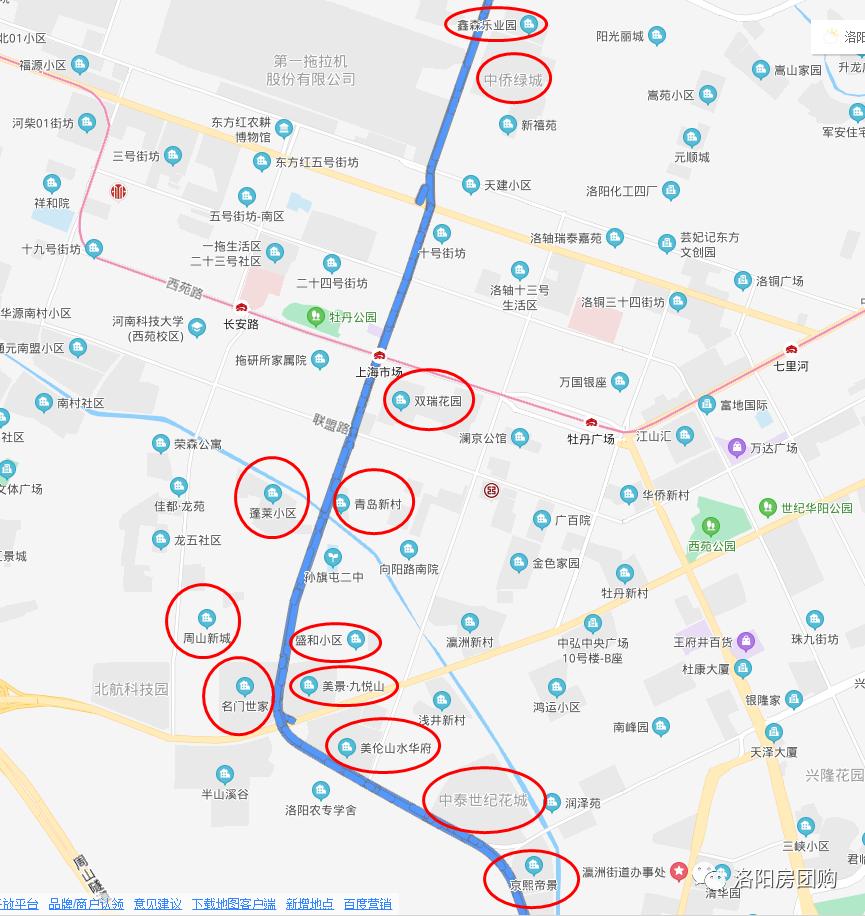This screenshot has width=865, height=916.
Task: Open the 牡丹公园 park icon
Action: [x=316, y=317]
